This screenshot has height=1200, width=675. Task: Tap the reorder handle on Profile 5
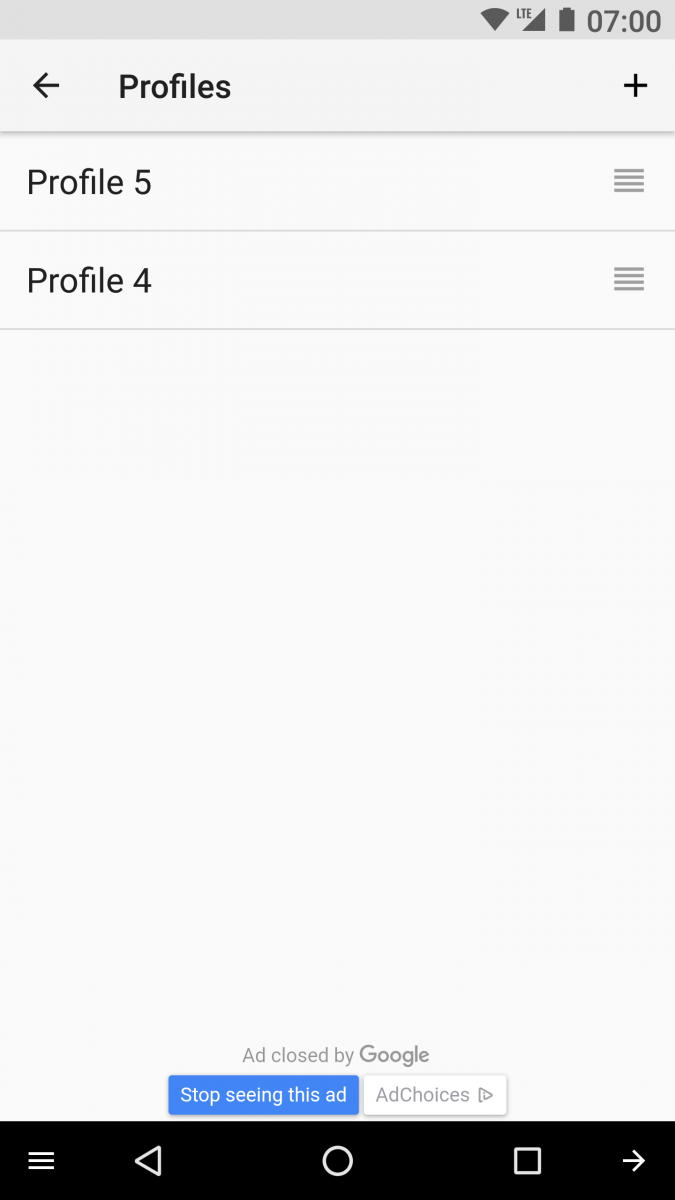tap(629, 181)
